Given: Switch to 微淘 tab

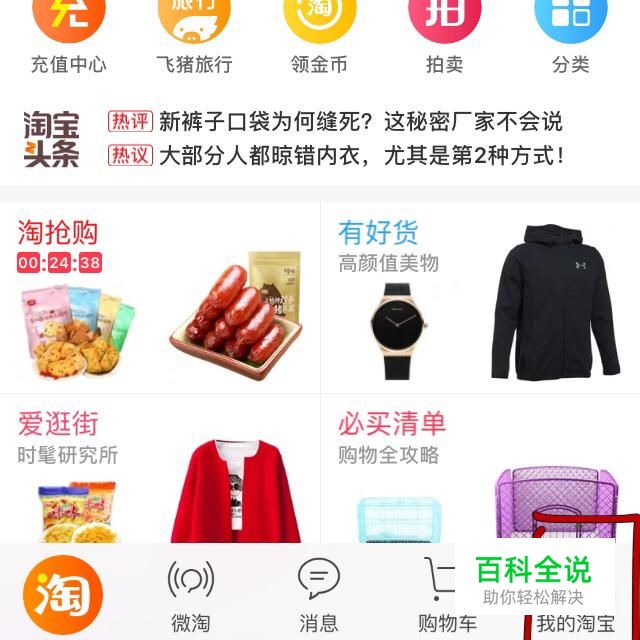Looking at the screenshot, I should [190, 596].
